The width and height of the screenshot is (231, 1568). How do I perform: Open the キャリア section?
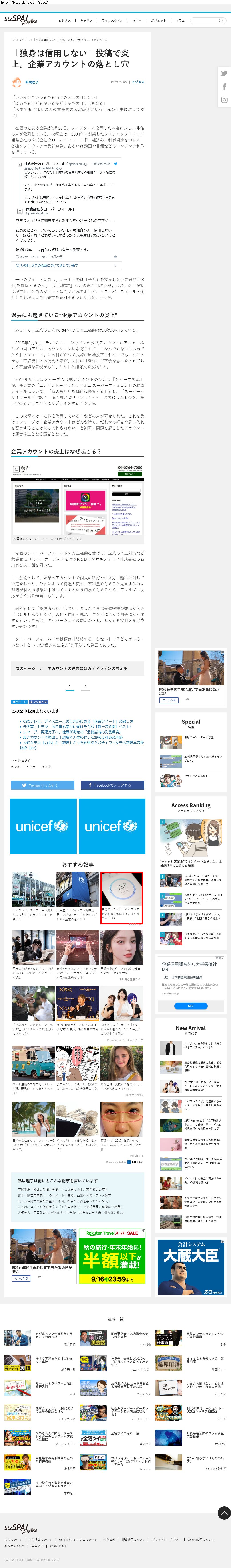point(86,20)
